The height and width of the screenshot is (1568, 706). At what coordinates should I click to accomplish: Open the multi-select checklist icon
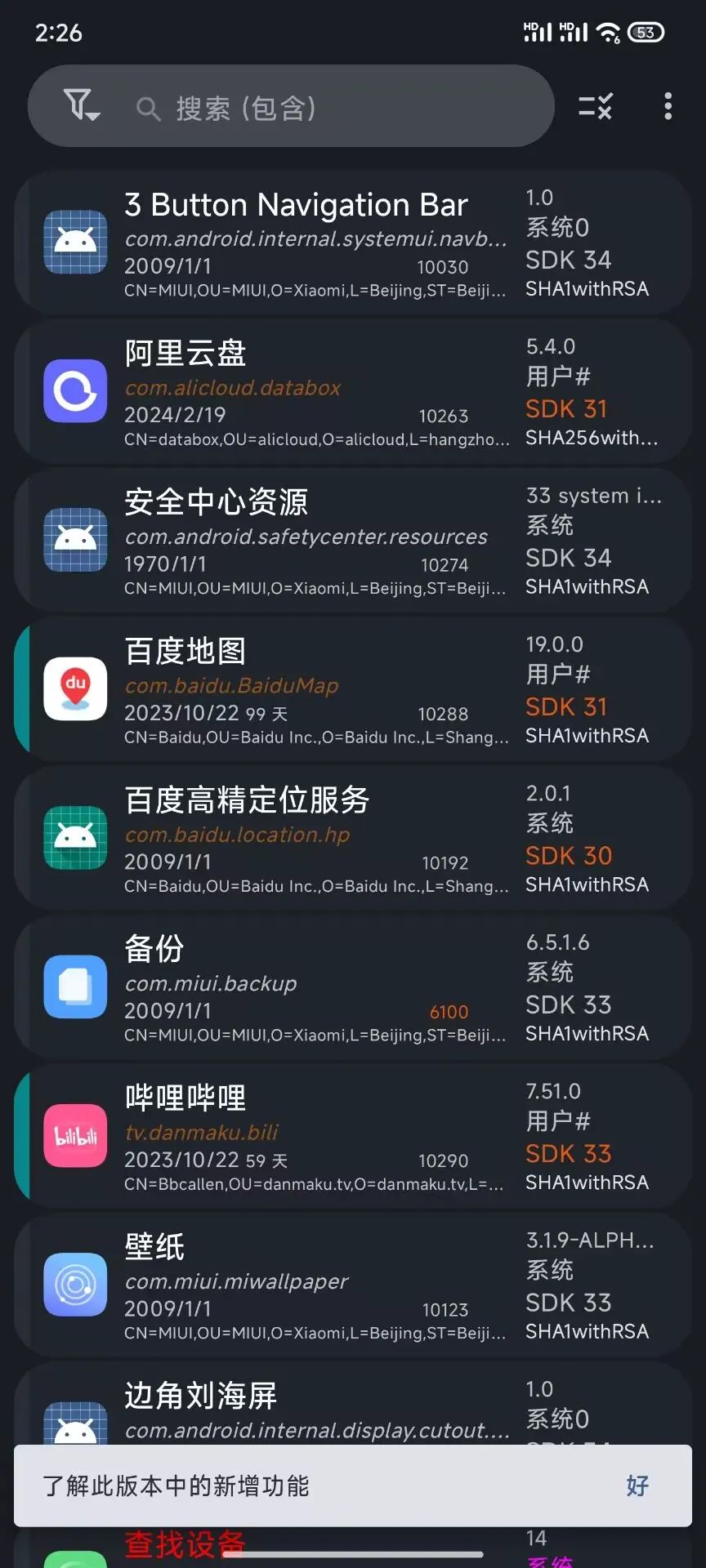pyautogui.click(x=596, y=106)
